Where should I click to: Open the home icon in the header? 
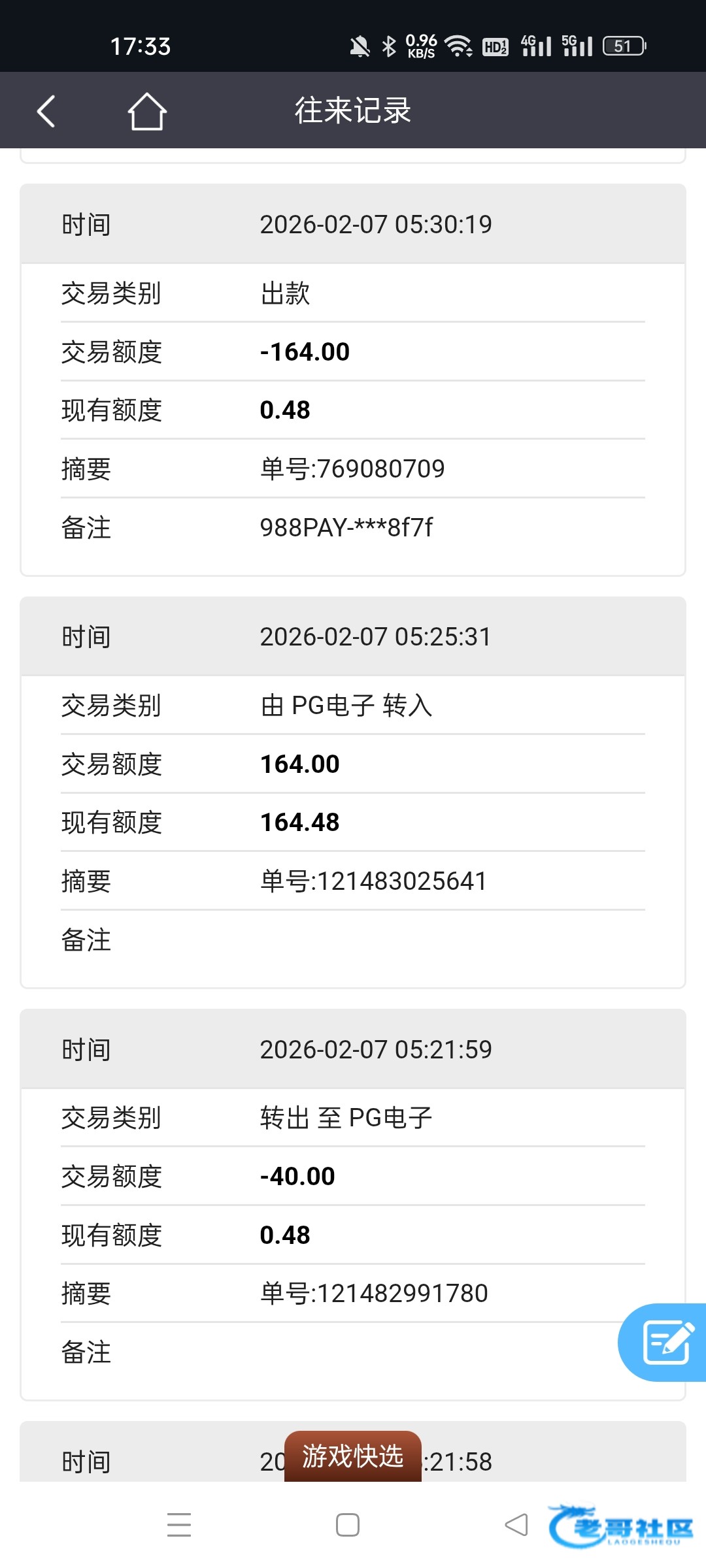tap(147, 111)
